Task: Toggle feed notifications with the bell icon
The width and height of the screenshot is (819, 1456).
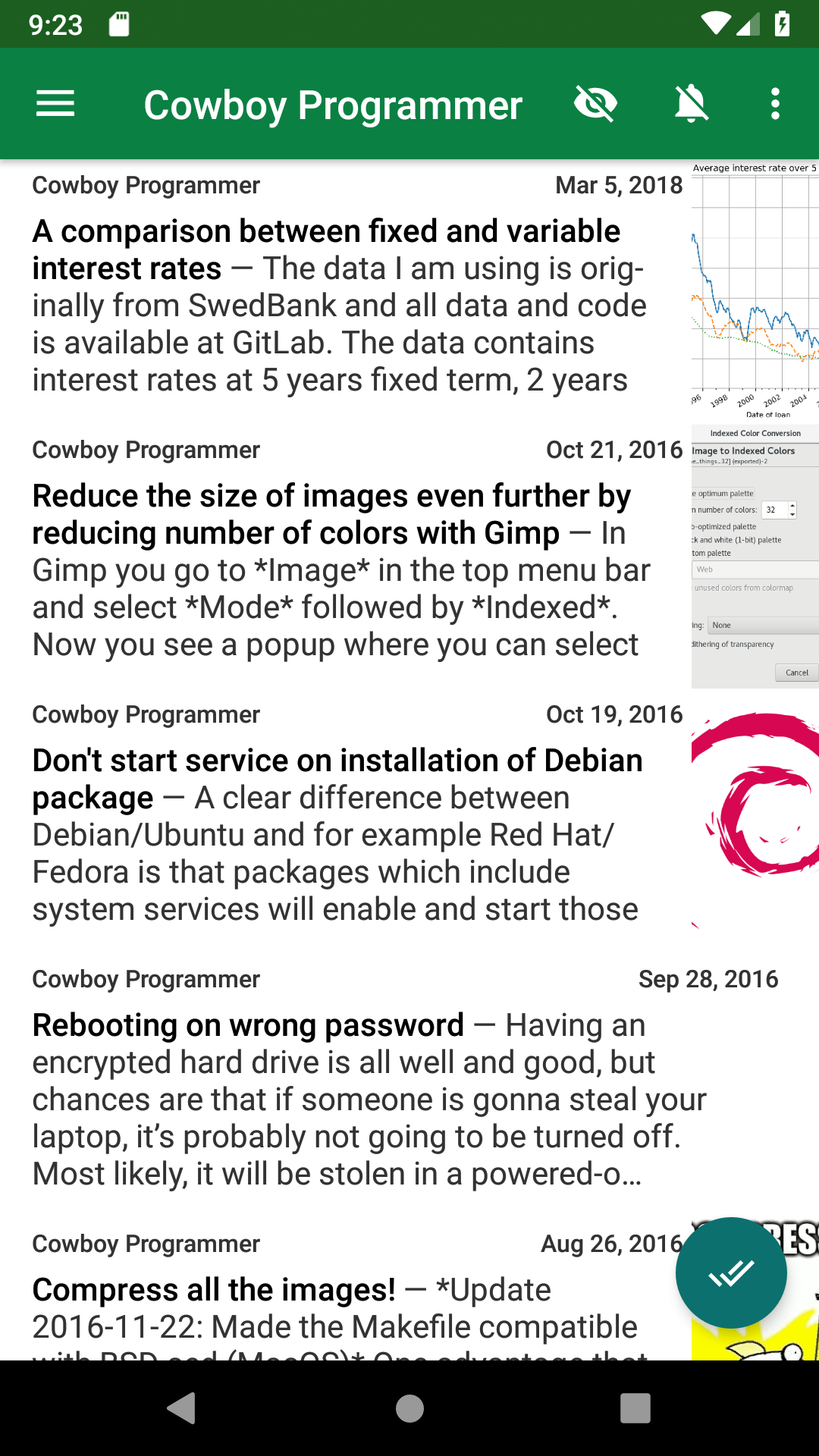Action: [692, 104]
